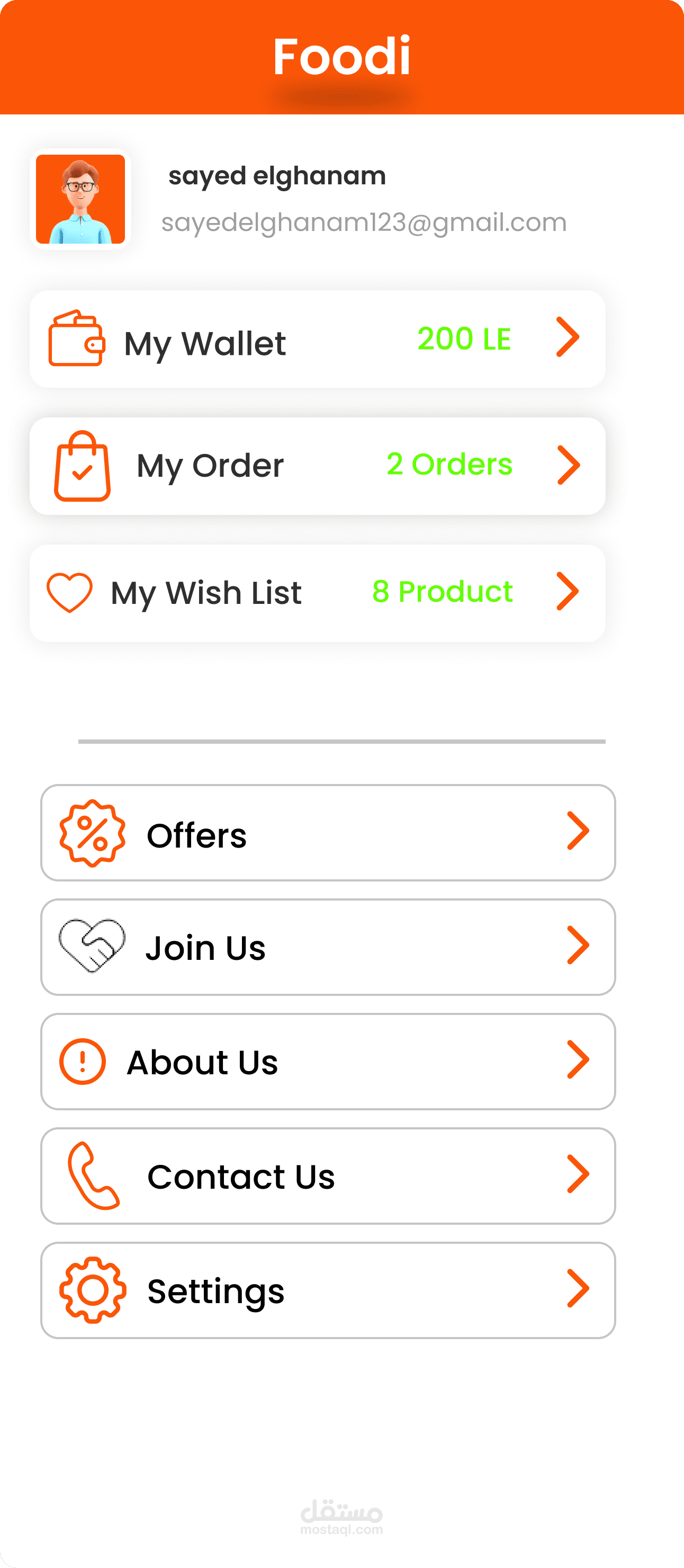Tap the profile avatar picture
The width and height of the screenshot is (684, 1568).
click(x=80, y=199)
